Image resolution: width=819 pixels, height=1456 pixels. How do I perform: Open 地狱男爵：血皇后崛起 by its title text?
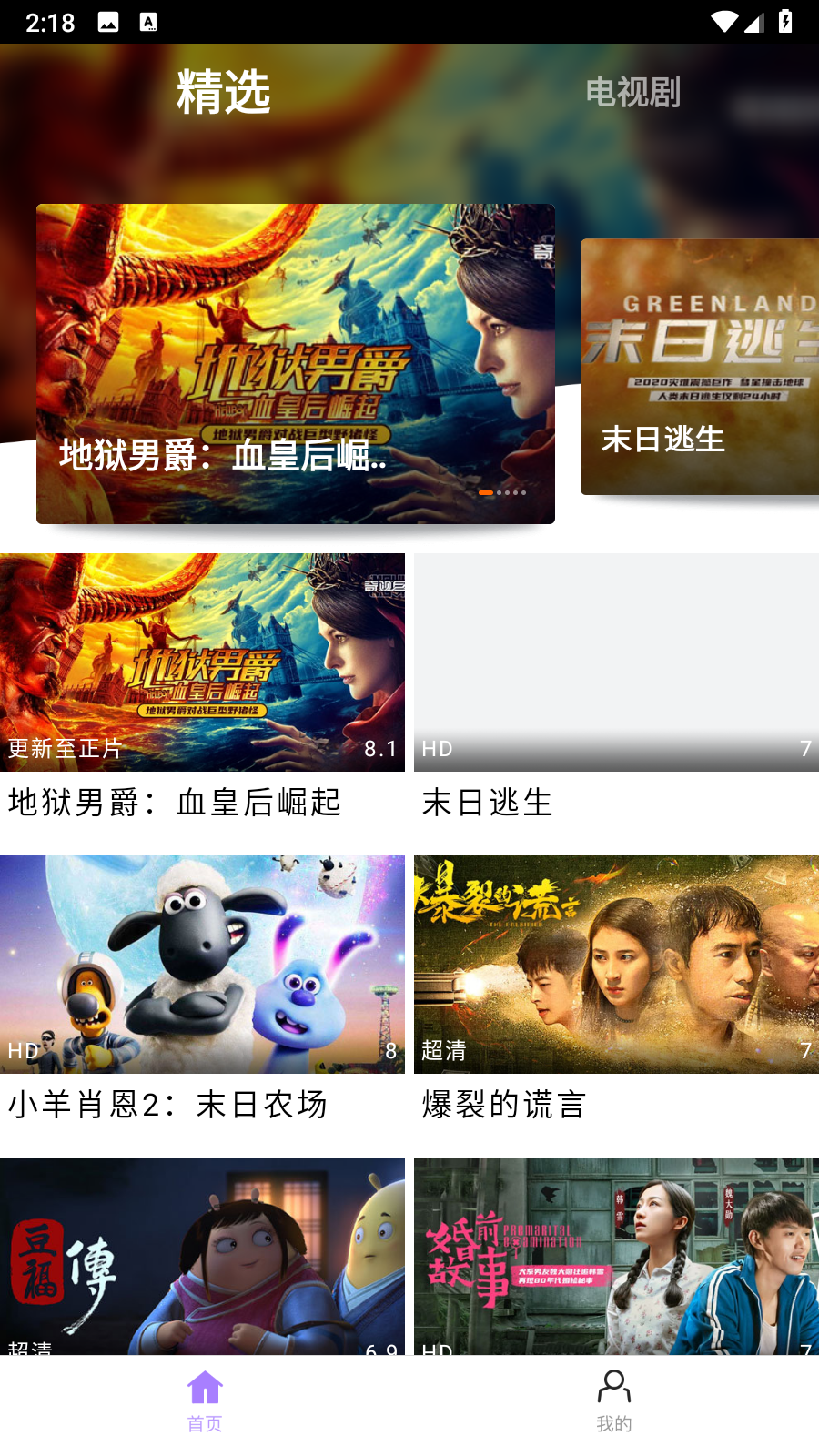click(x=175, y=804)
